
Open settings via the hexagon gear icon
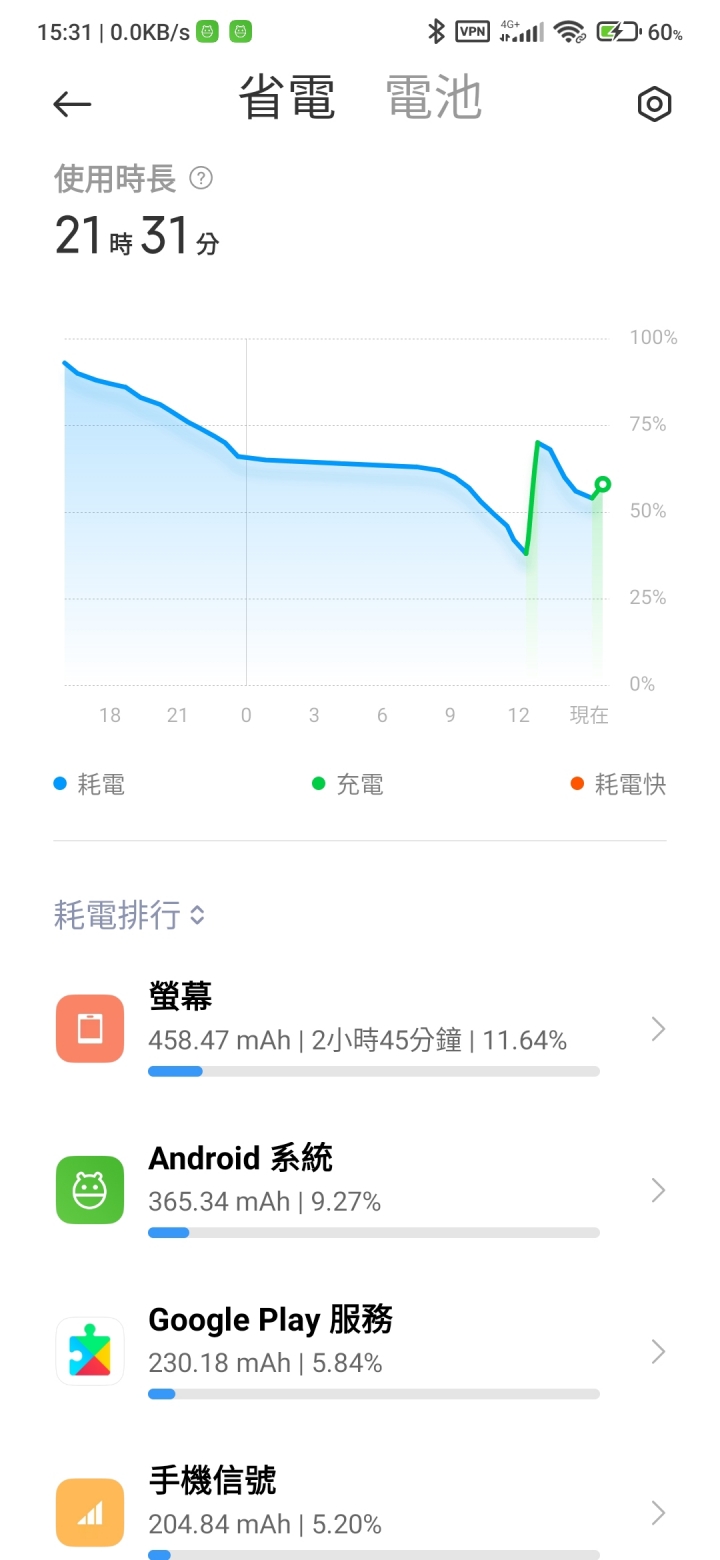(x=654, y=104)
